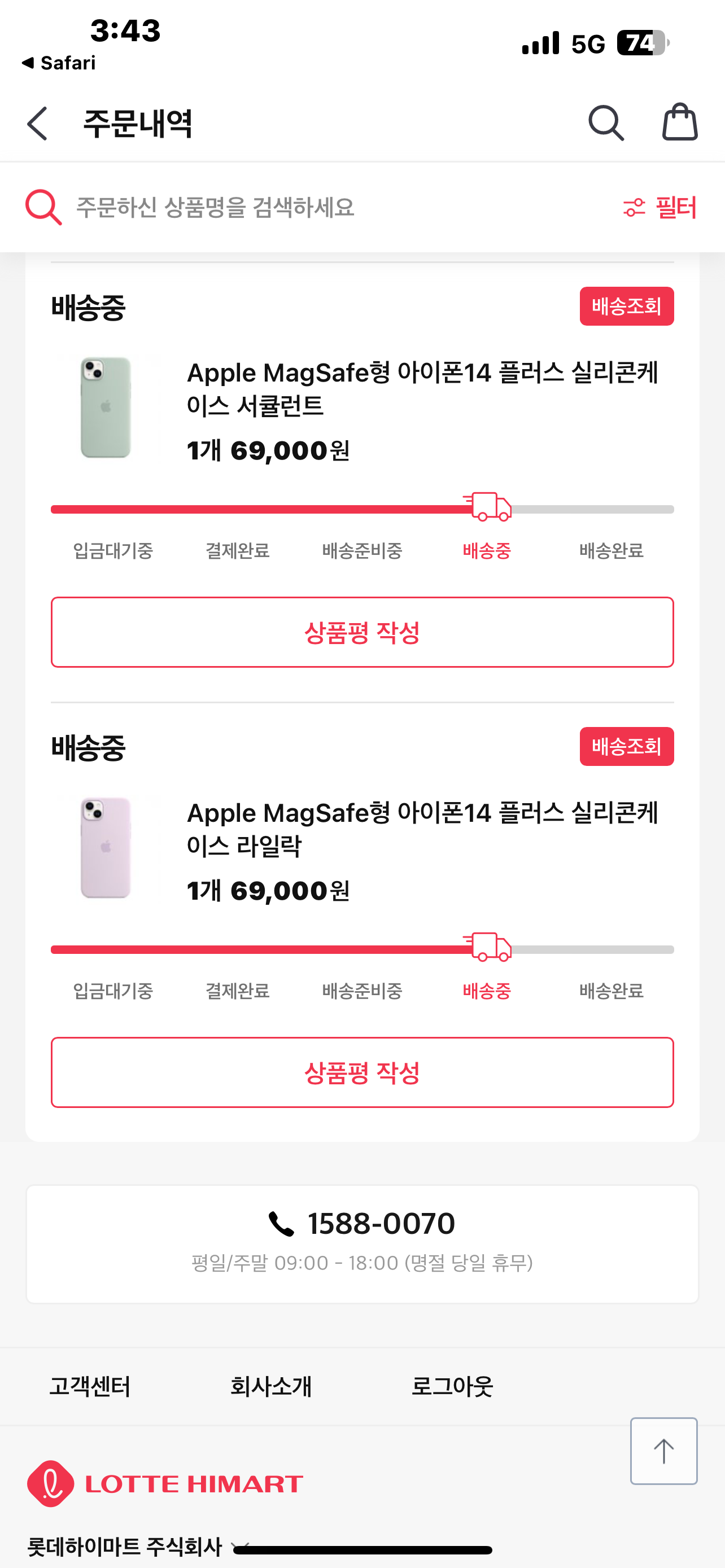This screenshot has height=1568, width=725.
Task: Select 배송완료 stage on the second order tracker
Action: [612, 991]
